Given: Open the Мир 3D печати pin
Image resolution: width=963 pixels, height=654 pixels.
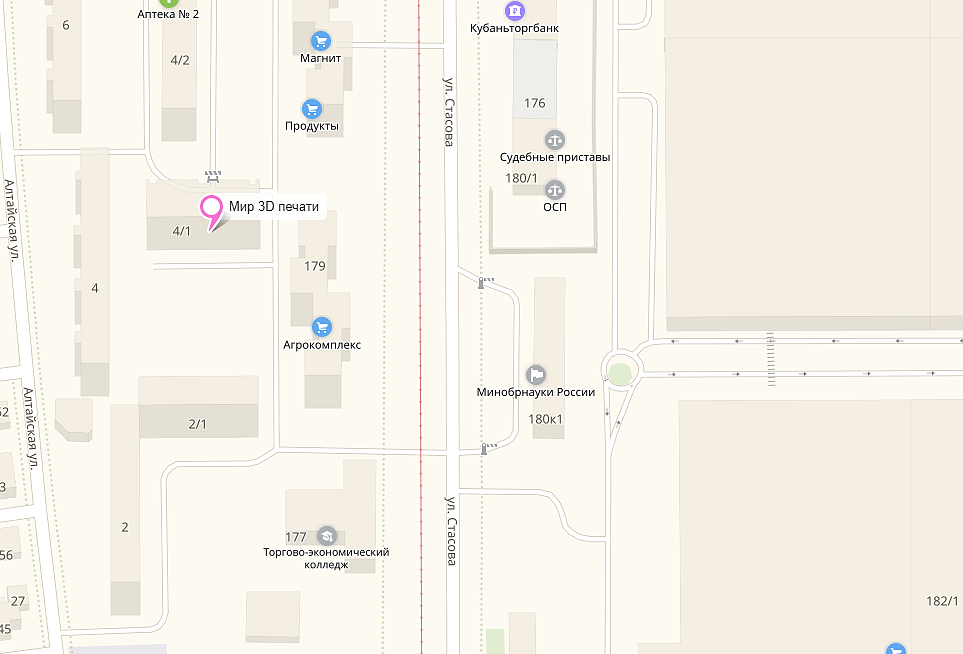Looking at the screenshot, I should tap(212, 210).
